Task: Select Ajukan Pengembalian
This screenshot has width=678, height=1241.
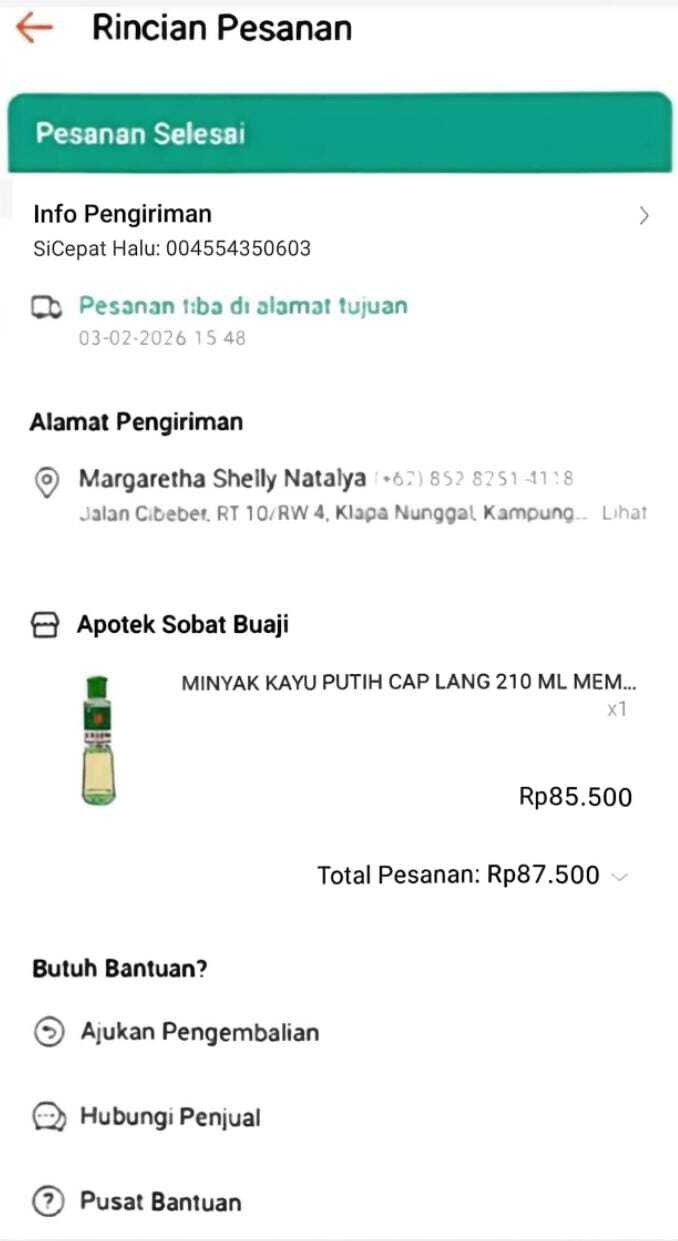Action: point(199,1032)
